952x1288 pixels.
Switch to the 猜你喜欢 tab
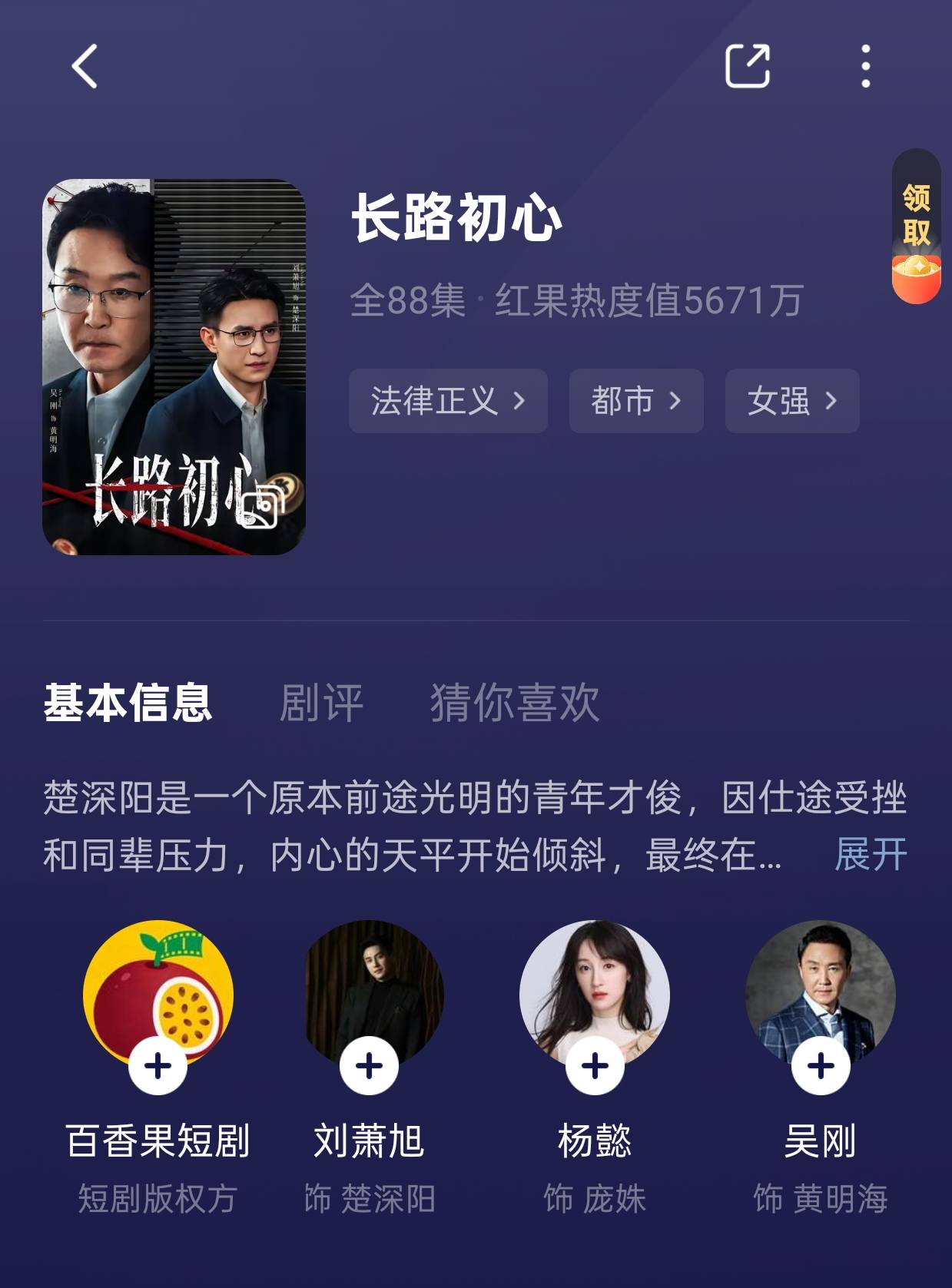[514, 702]
